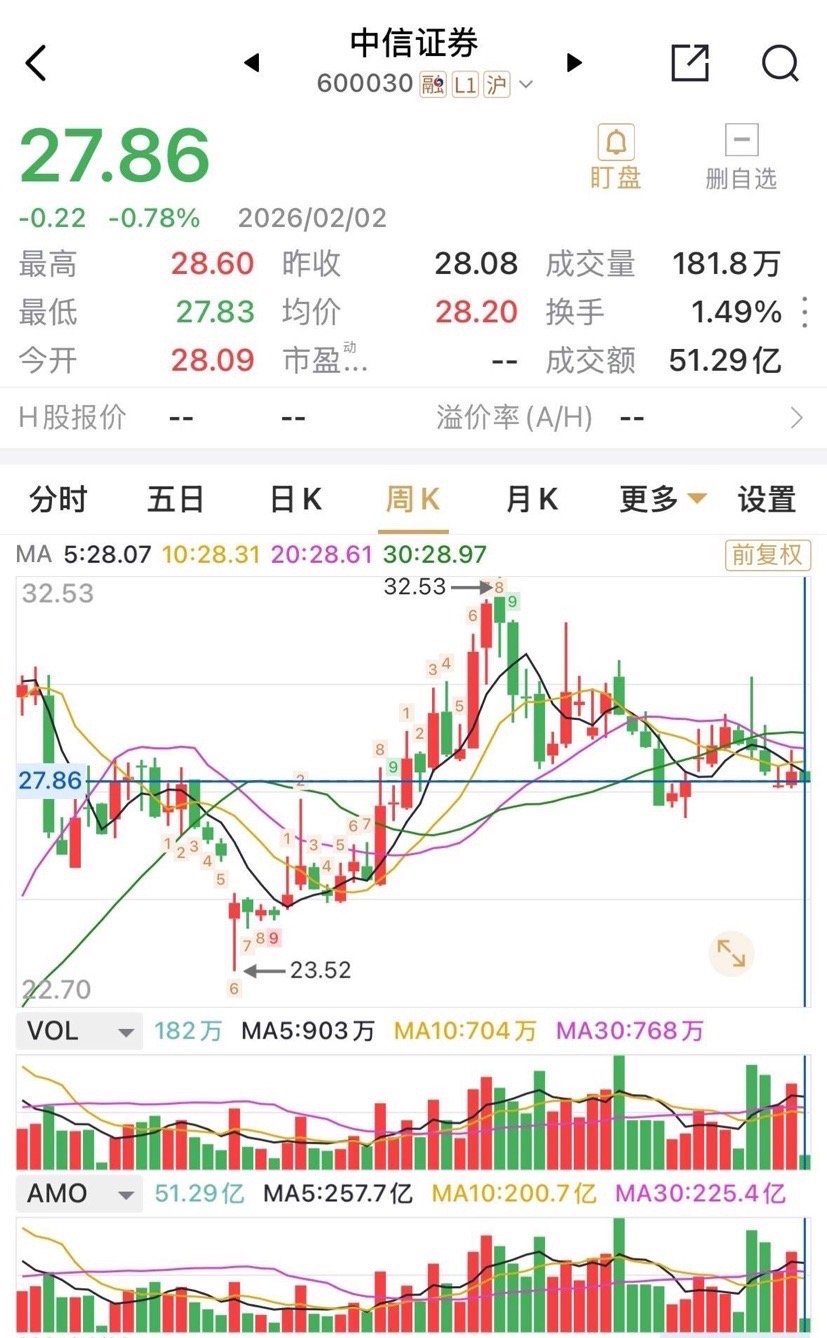This screenshot has width=827, height=1338.
Task: Select the previous-stock left triangle arrow
Action: tap(251, 62)
